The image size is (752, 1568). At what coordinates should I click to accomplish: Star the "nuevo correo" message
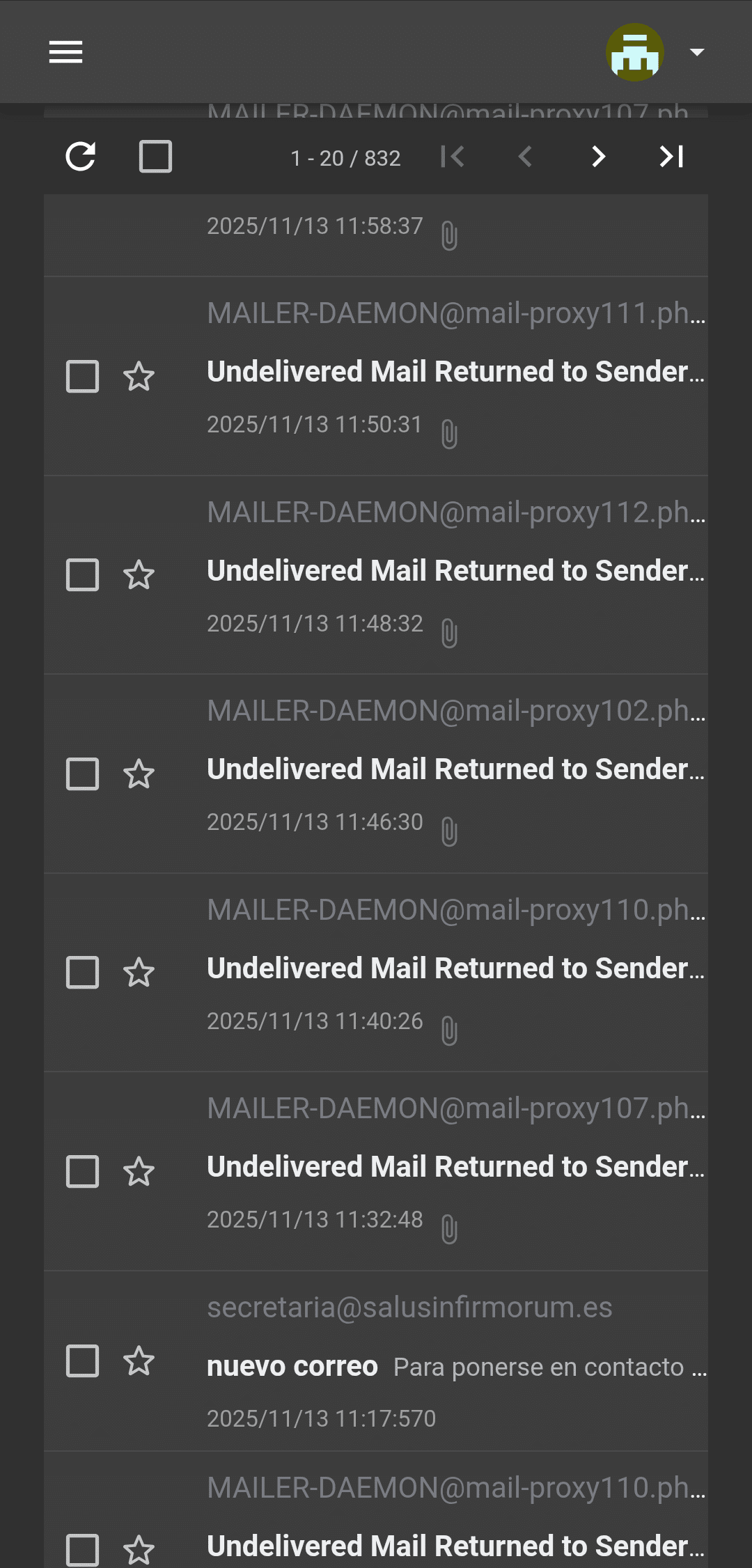pyautogui.click(x=139, y=1361)
